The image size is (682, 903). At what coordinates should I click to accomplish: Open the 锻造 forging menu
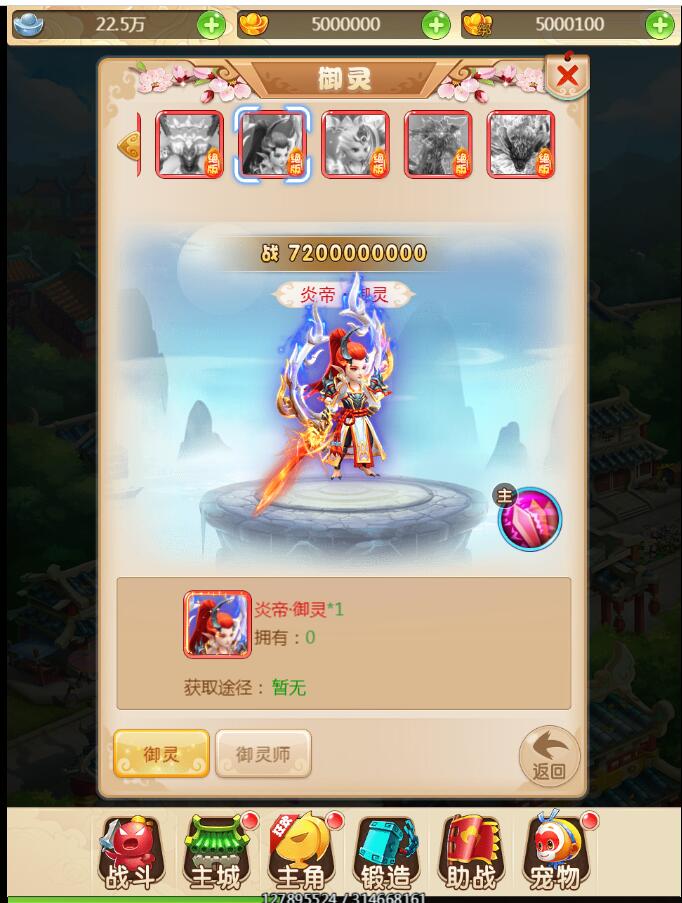coord(386,853)
